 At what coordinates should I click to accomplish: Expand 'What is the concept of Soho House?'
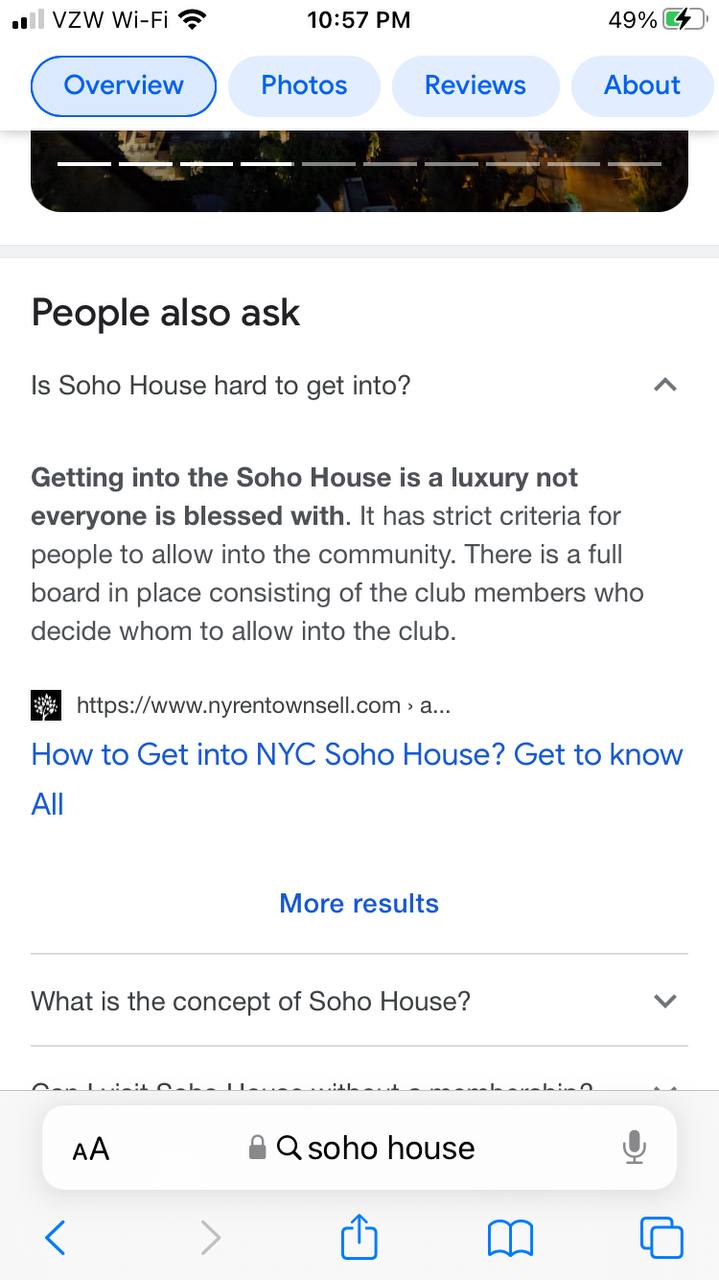click(359, 1001)
